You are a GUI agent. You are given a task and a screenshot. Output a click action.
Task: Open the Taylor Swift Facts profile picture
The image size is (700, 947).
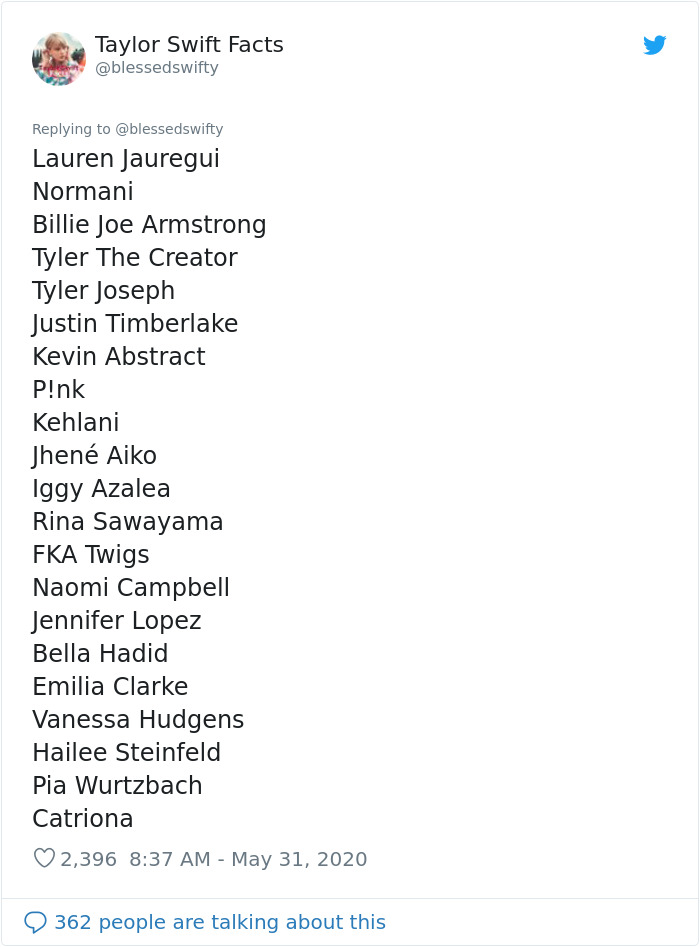click(x=59, y=59)
